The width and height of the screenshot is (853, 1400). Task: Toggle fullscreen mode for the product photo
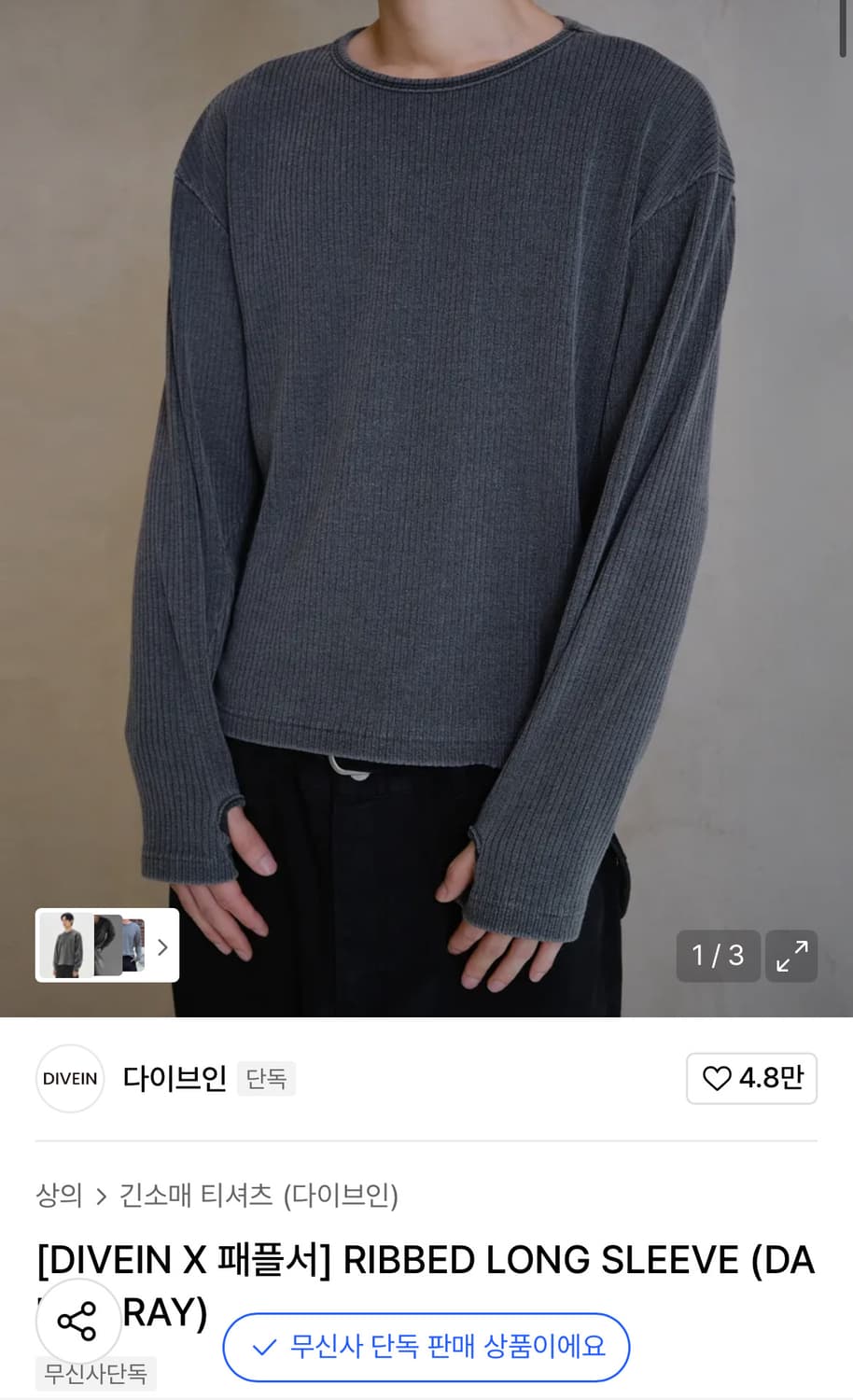pos(791,957)
